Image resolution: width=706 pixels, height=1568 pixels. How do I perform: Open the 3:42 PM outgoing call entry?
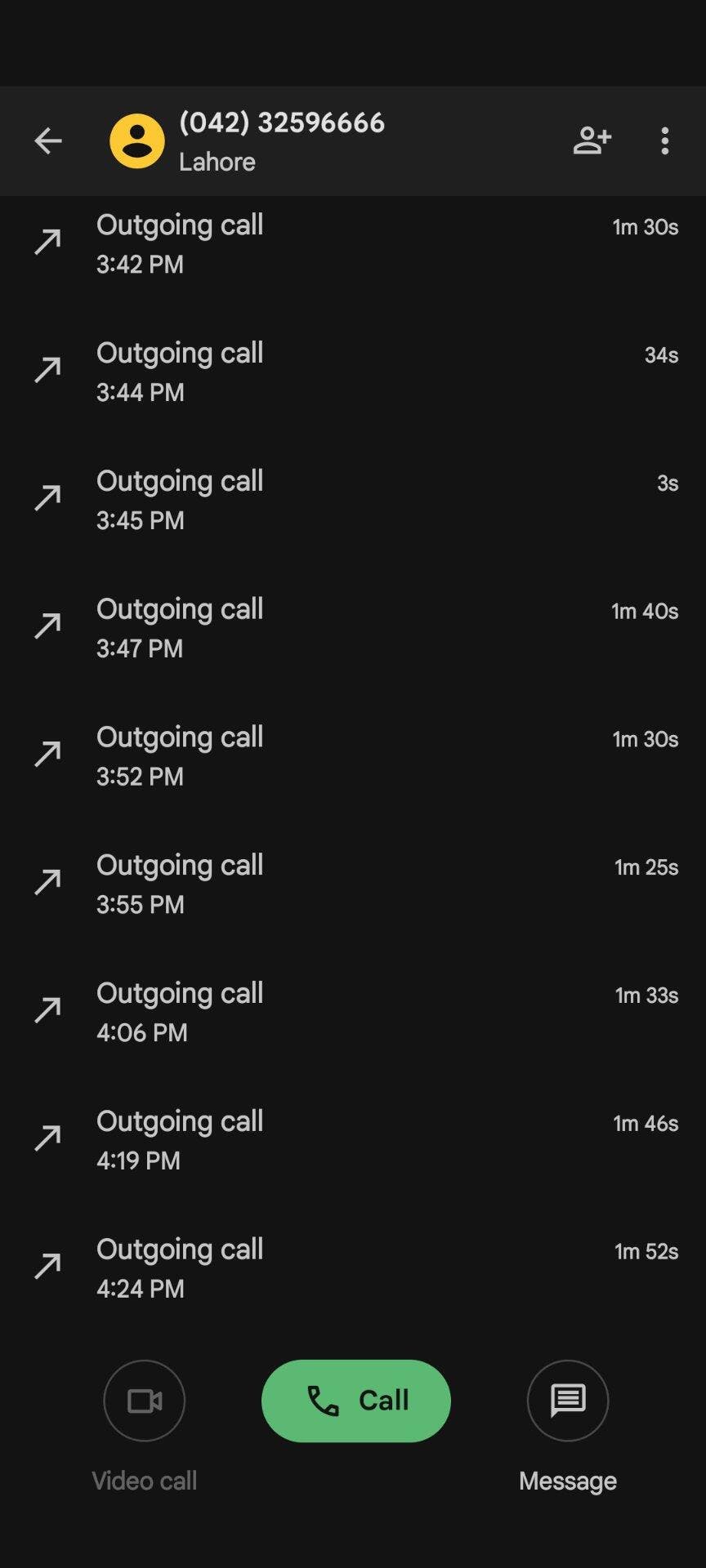pyautogui.click(x=353, y=243)
